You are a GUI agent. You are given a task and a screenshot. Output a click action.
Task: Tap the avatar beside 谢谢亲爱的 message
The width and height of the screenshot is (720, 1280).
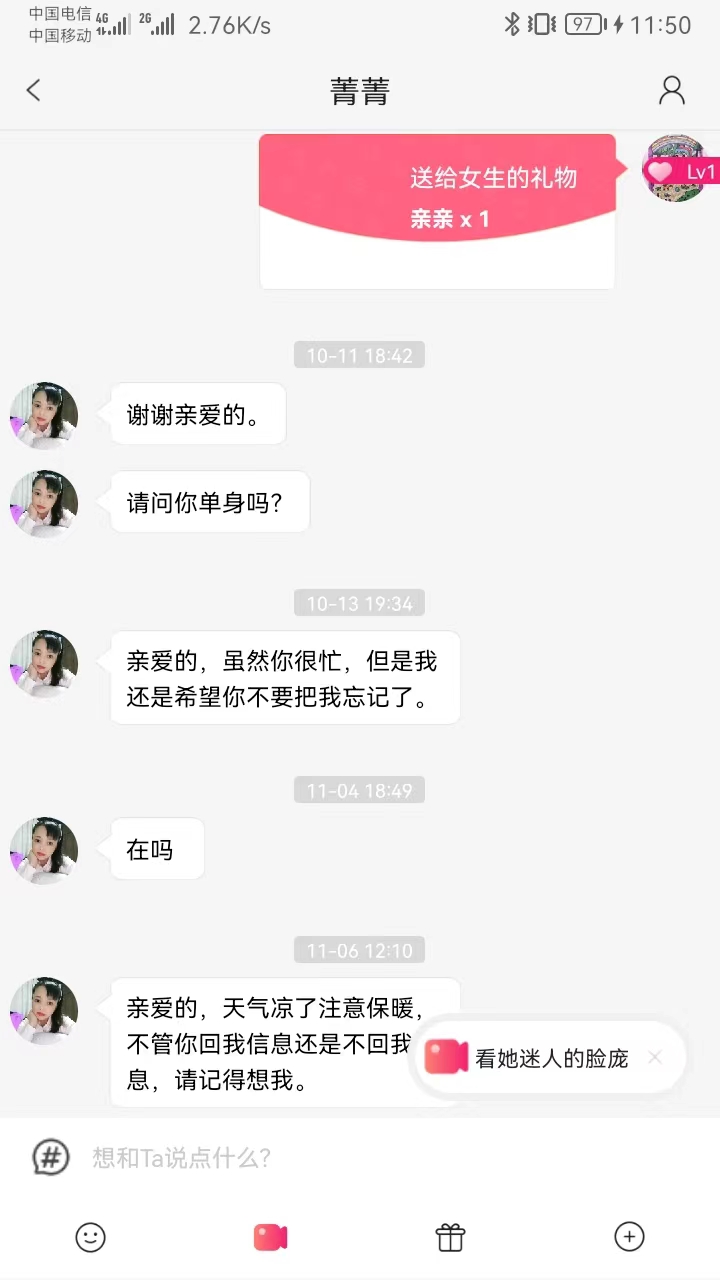click(x=44, y=415)
